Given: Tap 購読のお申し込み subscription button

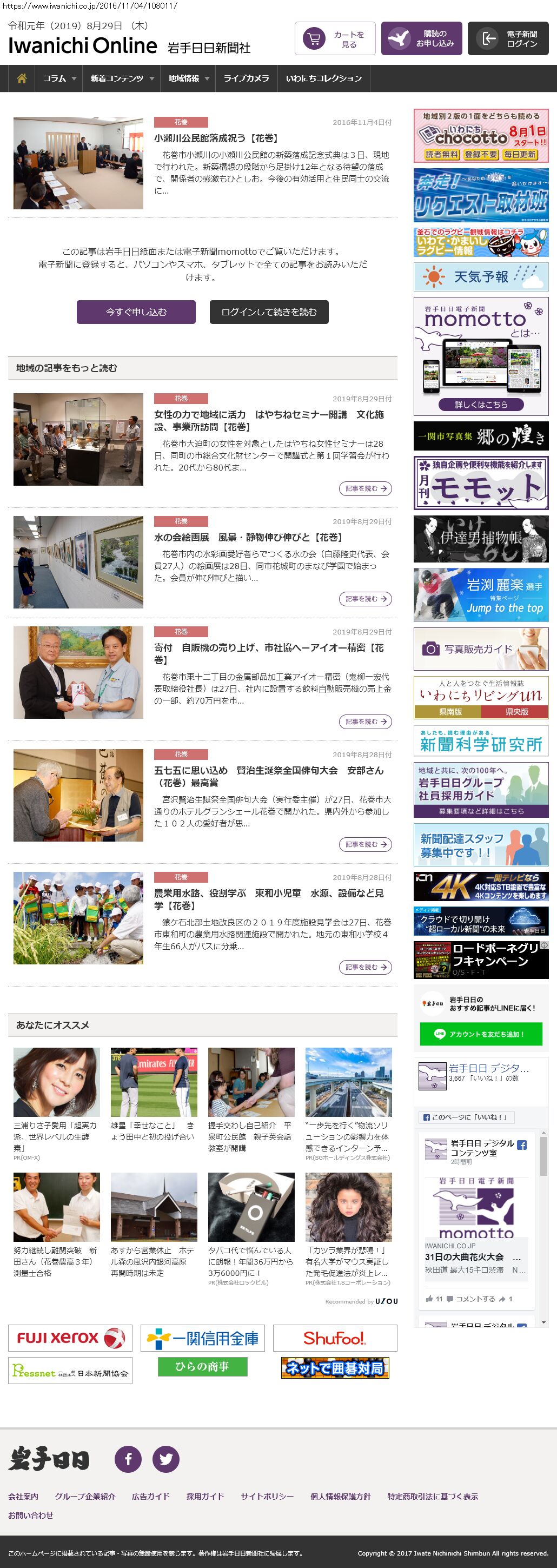Looking at the screenshot, I should 422,39.
